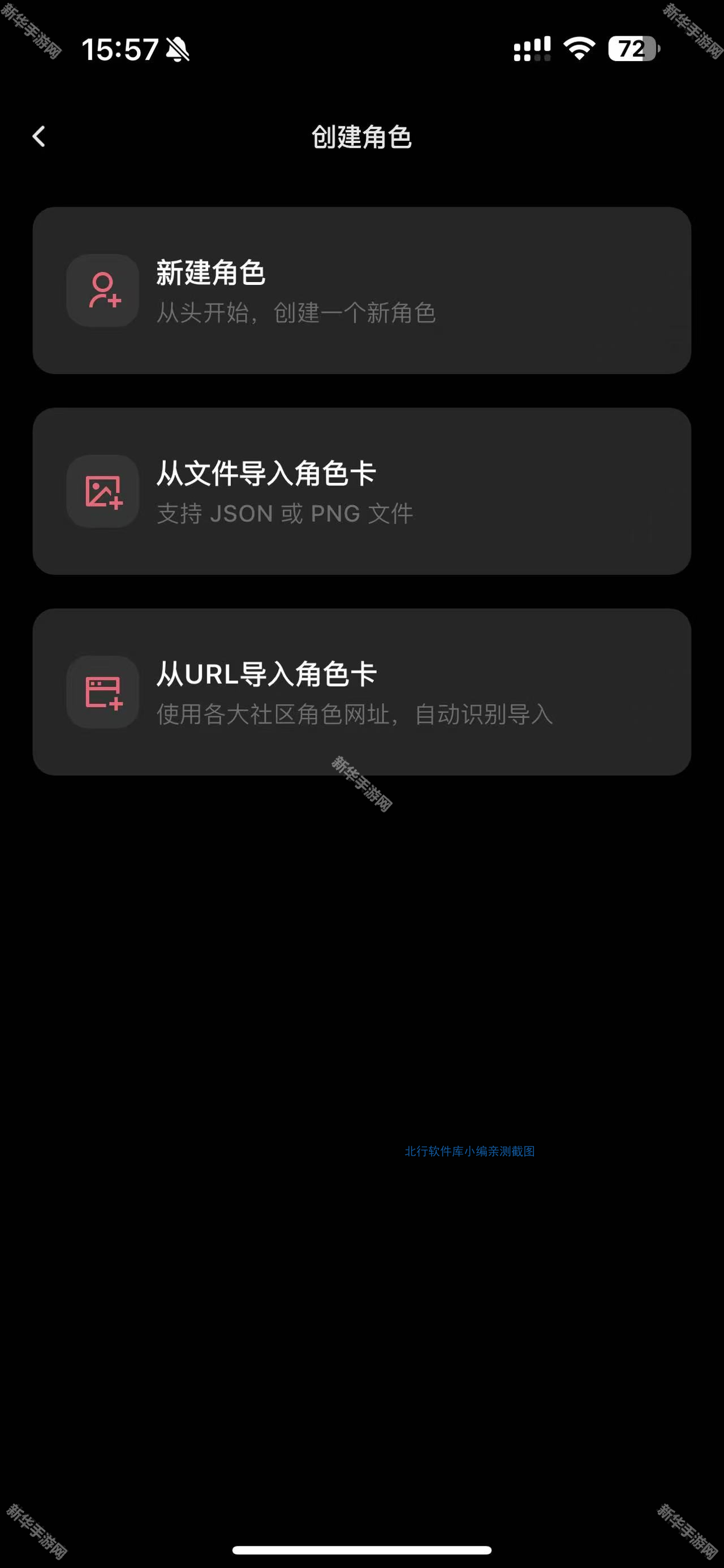Tap the 从头开始，创建一个新角色 description text
This screenshot has width=724, height=1568.
coord(296,314)
